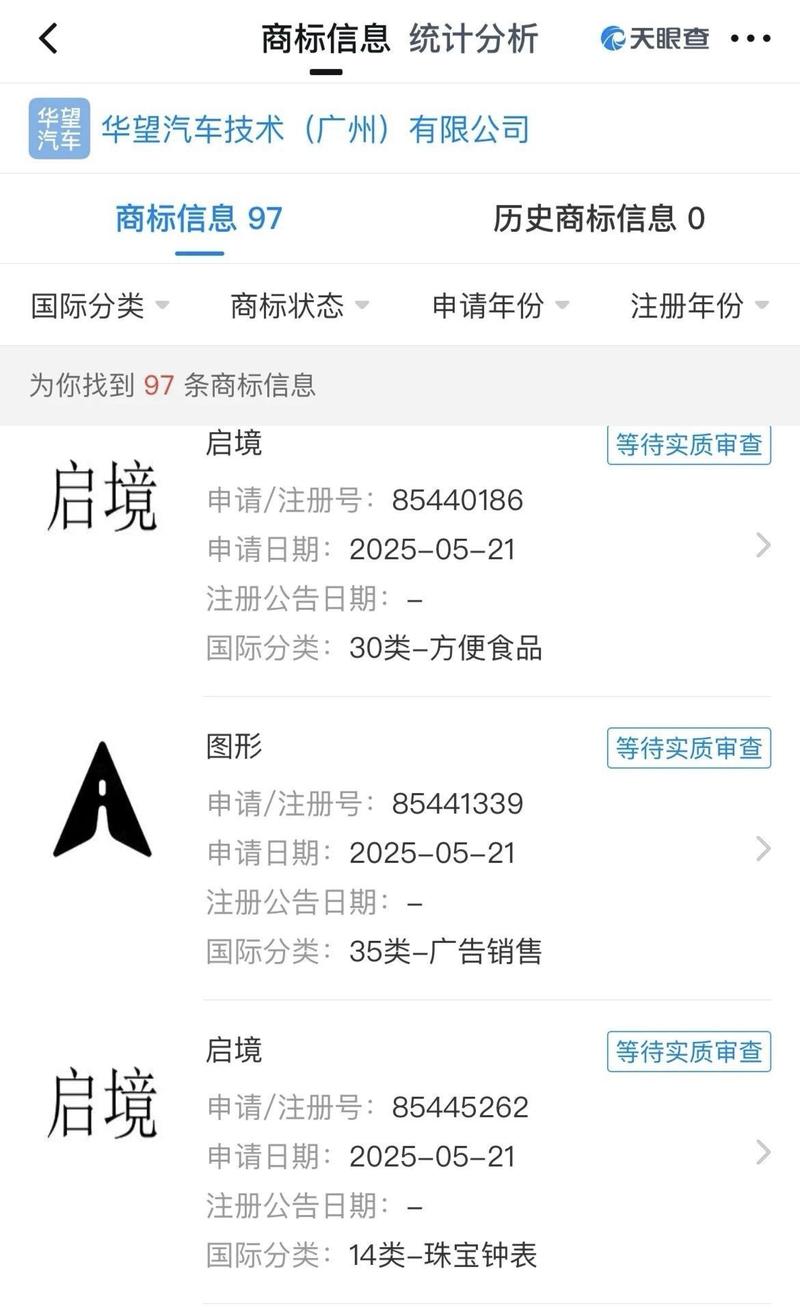800x1310 pixels.
Task: Switch to the 统计分析 tab
Action: [x=473, y=39]
